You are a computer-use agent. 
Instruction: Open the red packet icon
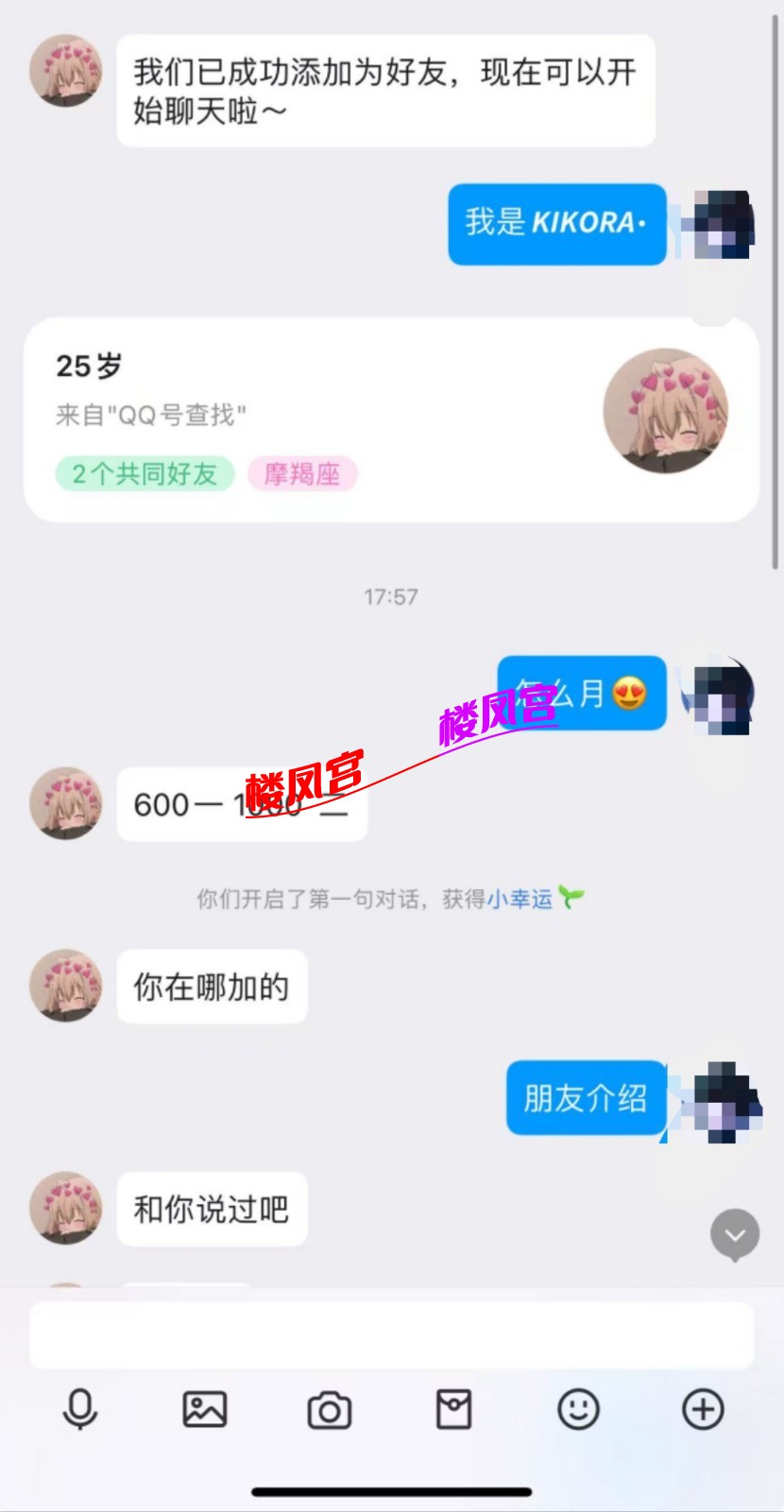453,1409
